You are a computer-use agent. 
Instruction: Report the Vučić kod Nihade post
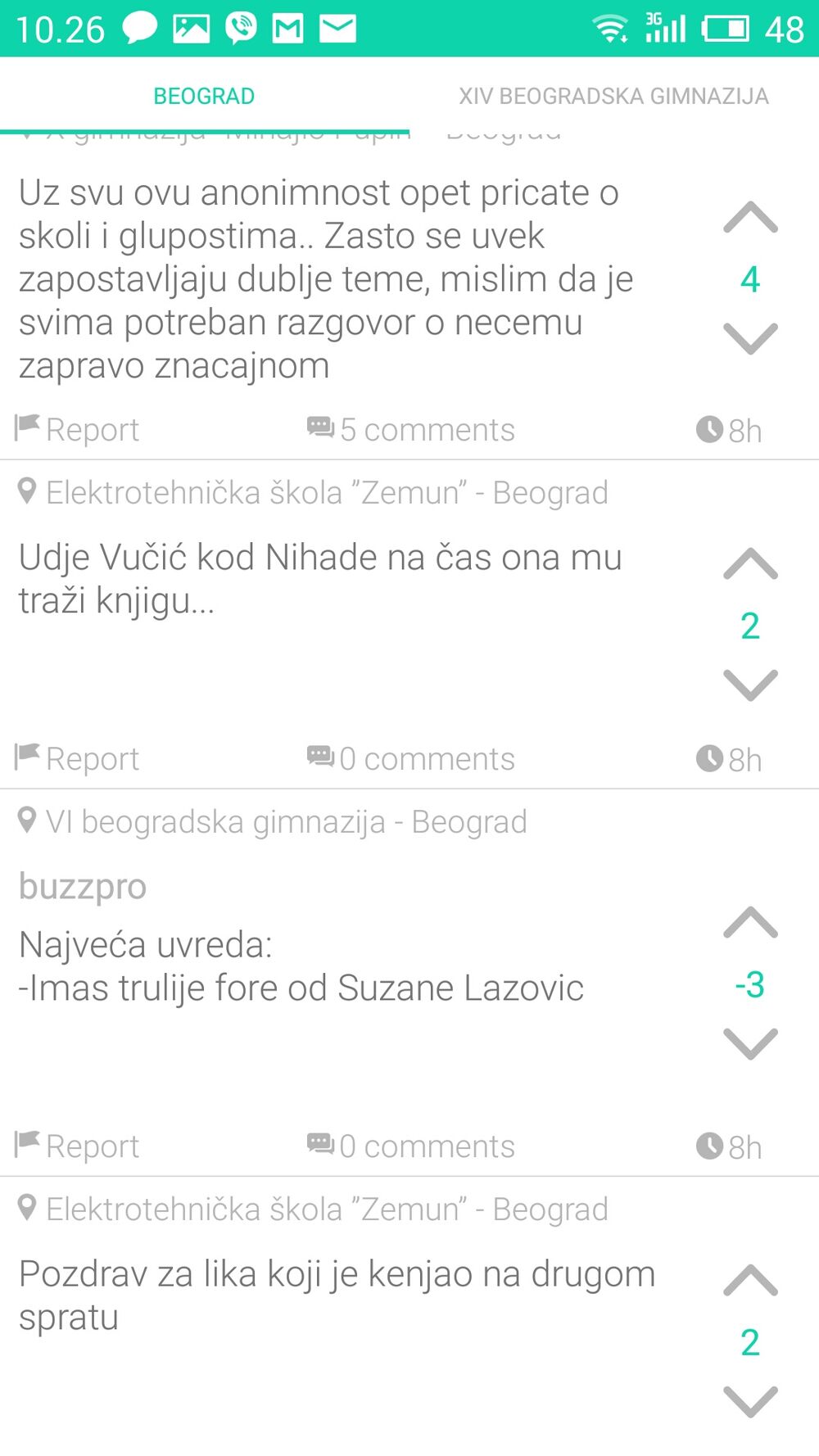point(78,758)
